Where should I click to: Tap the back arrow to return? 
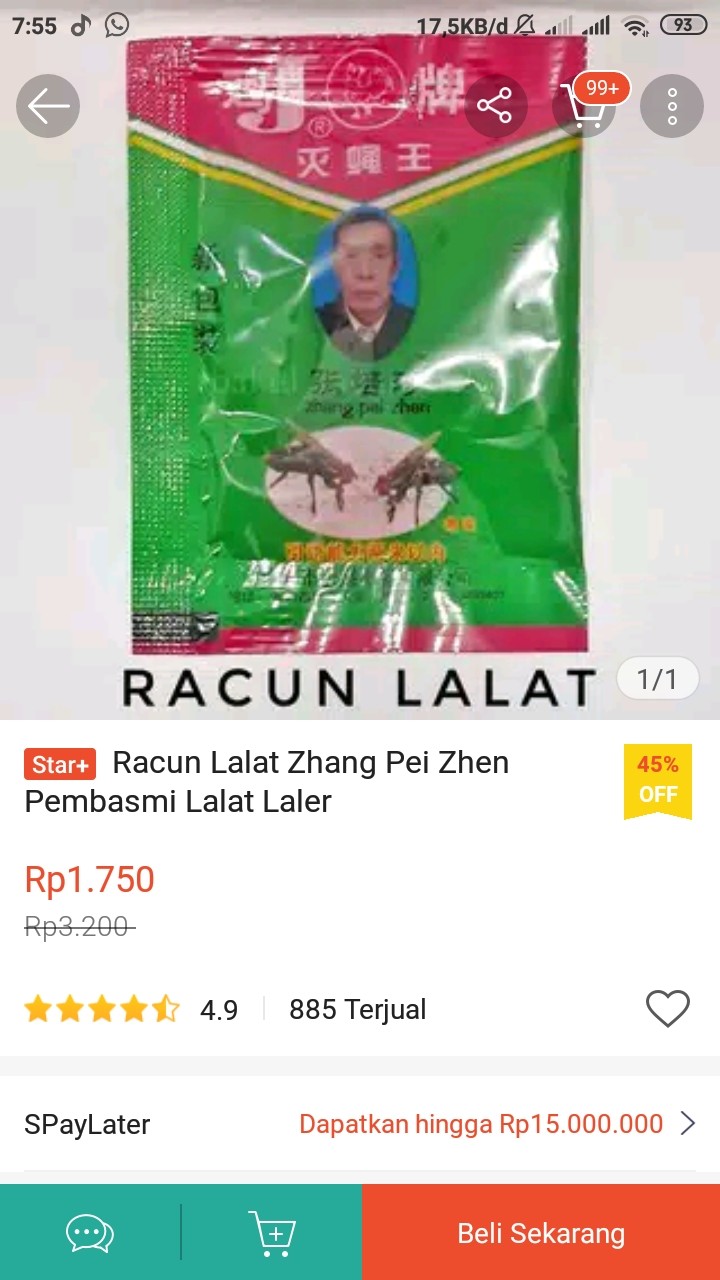(x=47, y=105)
